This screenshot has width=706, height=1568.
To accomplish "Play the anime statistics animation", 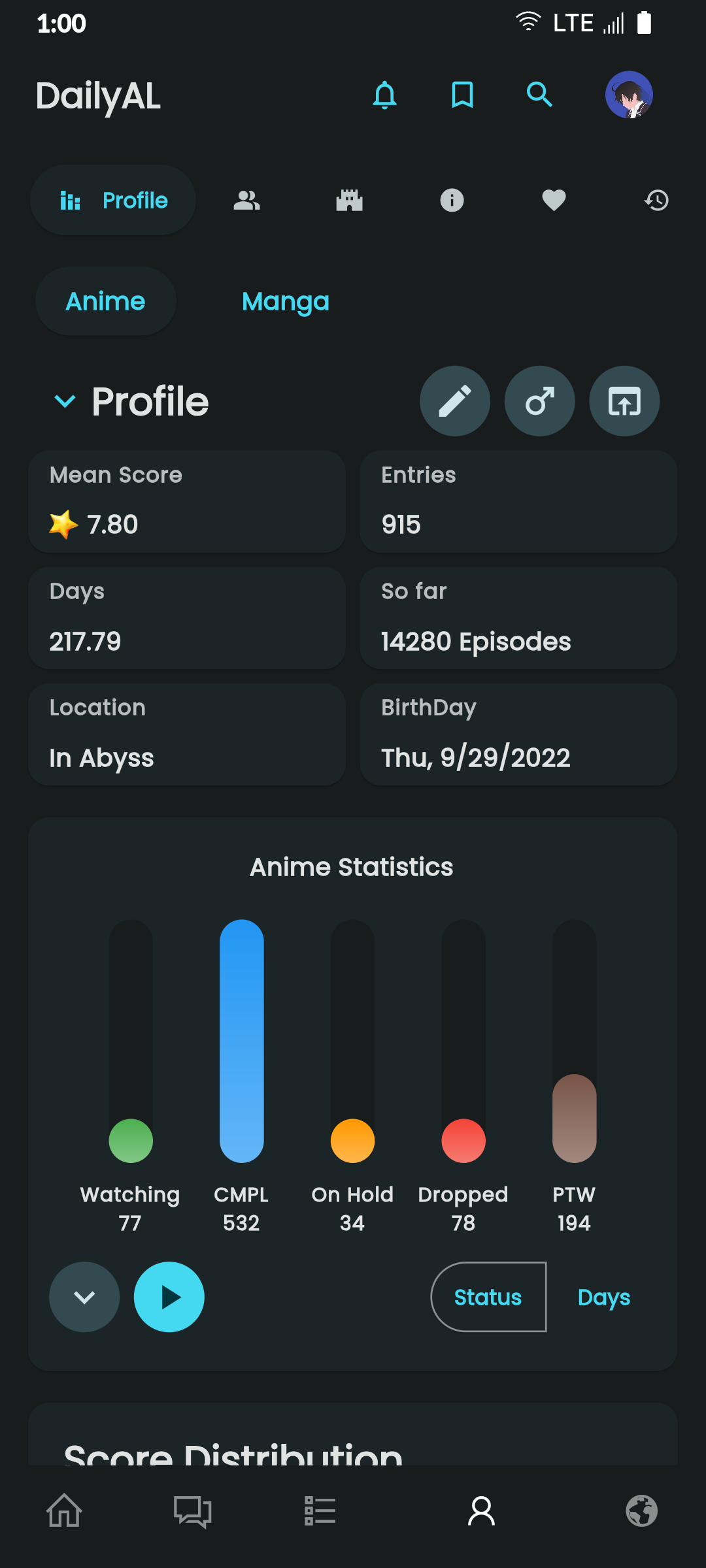I will click(x=169, y=1297).
